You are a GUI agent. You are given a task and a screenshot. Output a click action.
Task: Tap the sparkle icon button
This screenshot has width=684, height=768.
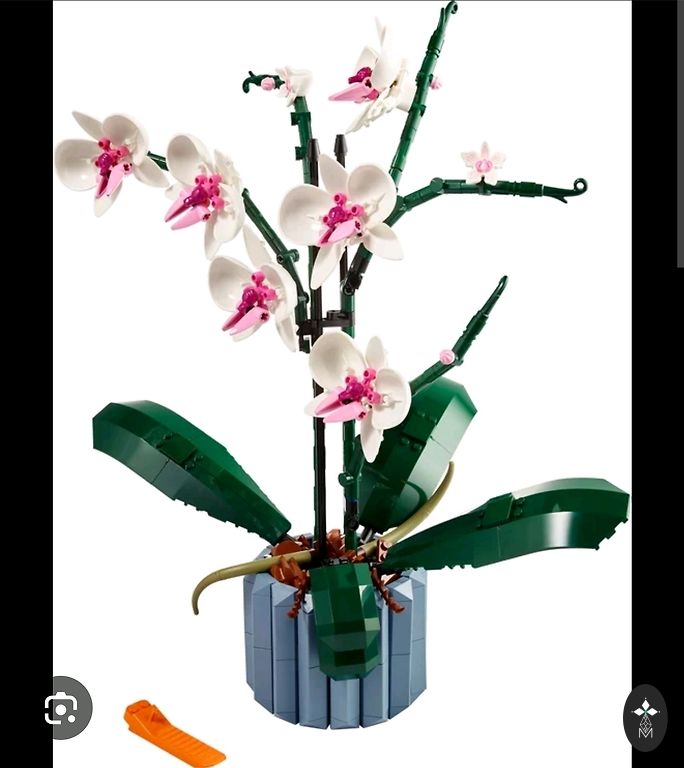[645, 716]
